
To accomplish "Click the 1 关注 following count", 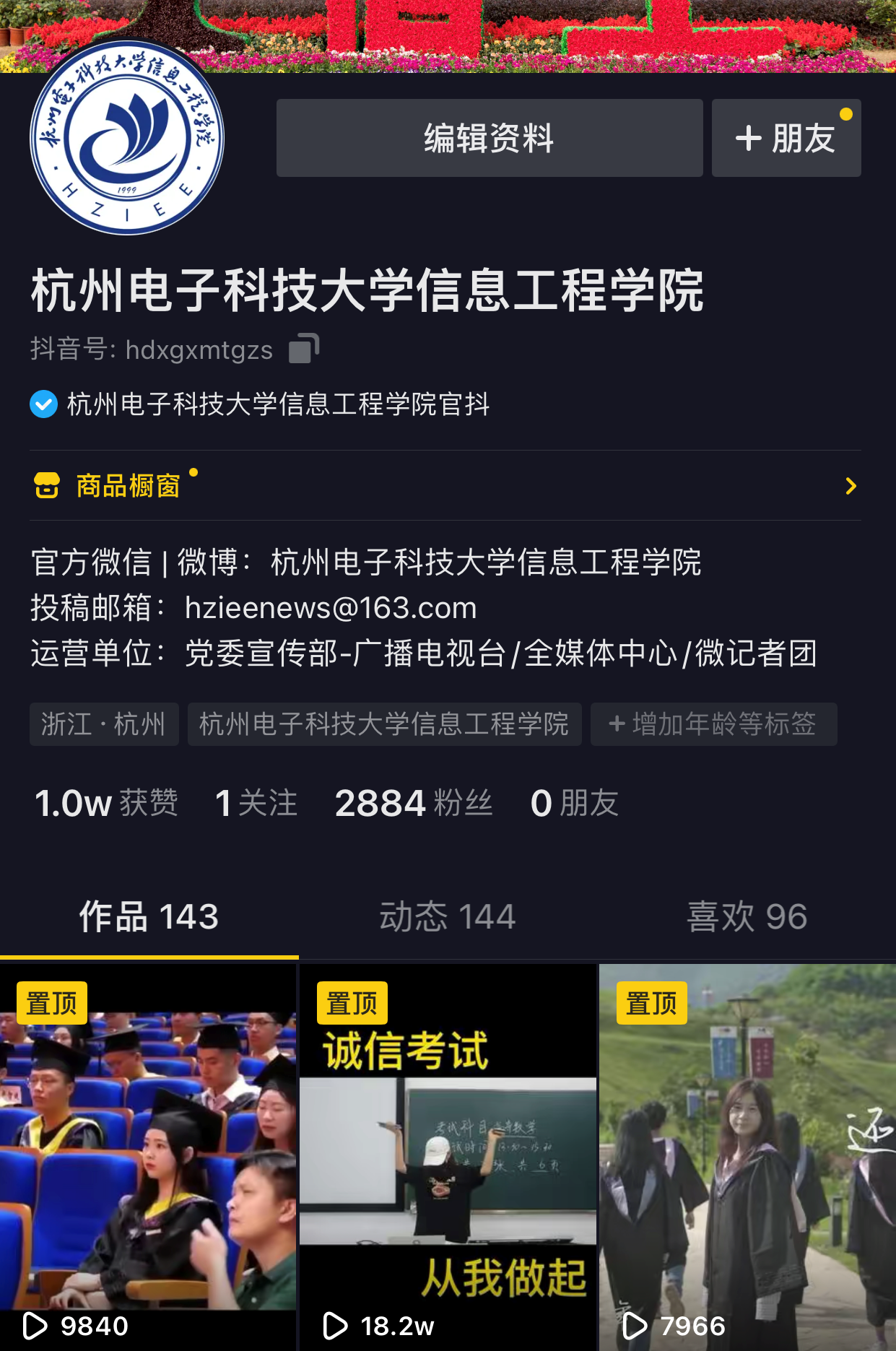I will 255,803.
